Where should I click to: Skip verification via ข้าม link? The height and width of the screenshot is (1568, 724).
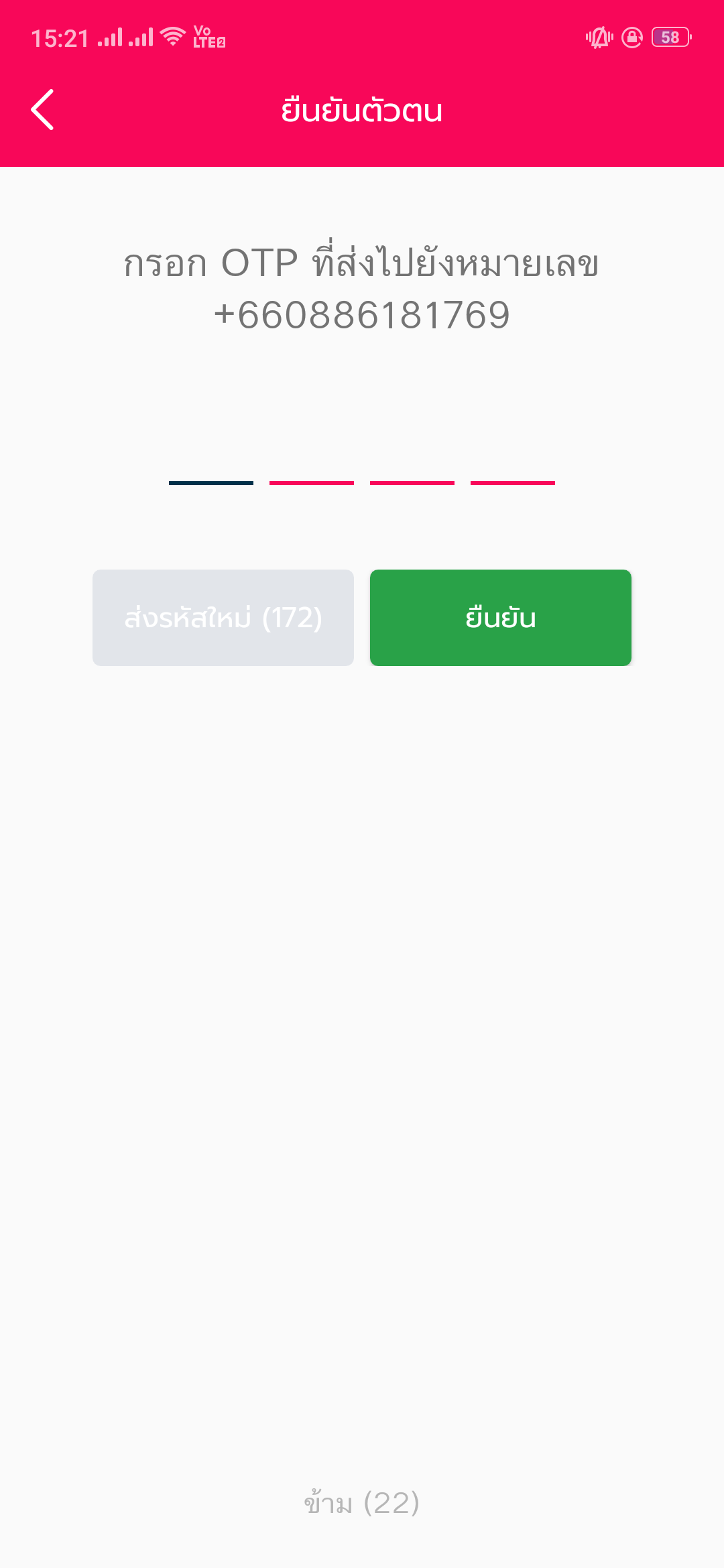click(362, 1502)
